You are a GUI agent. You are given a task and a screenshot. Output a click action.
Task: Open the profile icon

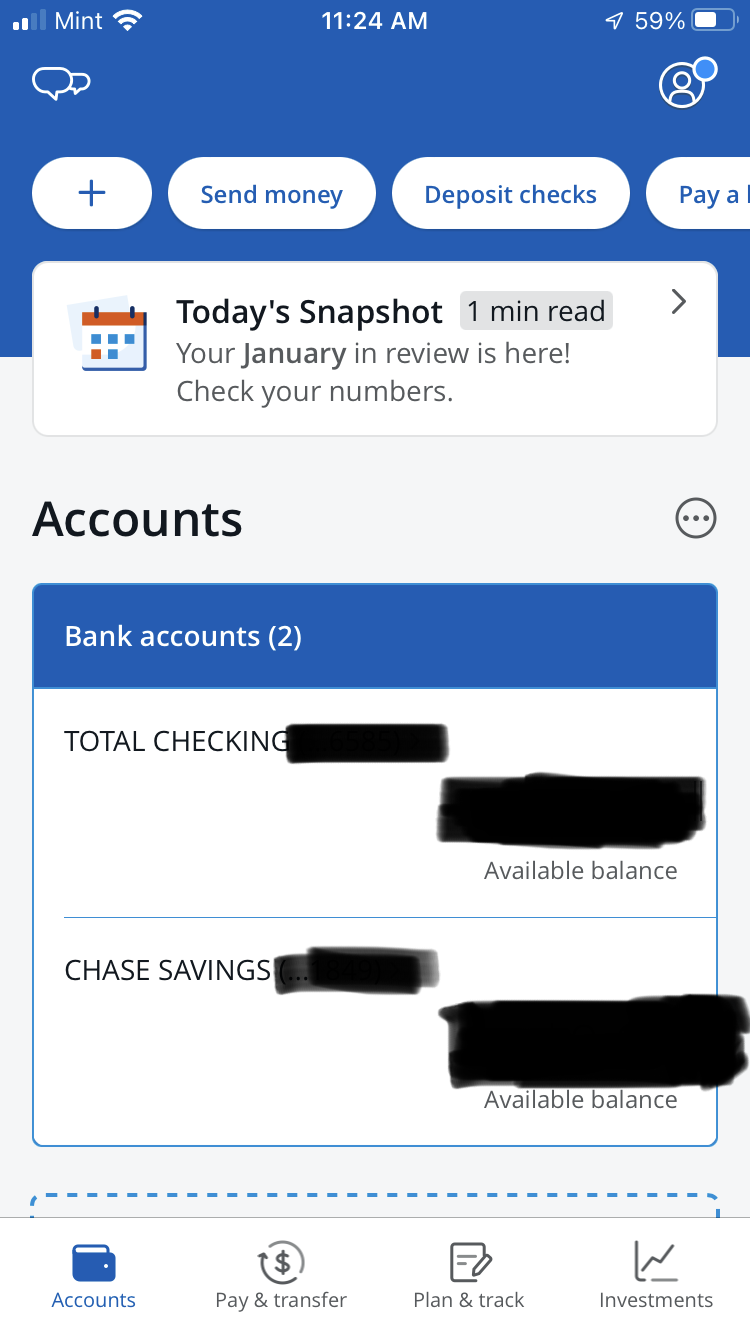(685, 84)
